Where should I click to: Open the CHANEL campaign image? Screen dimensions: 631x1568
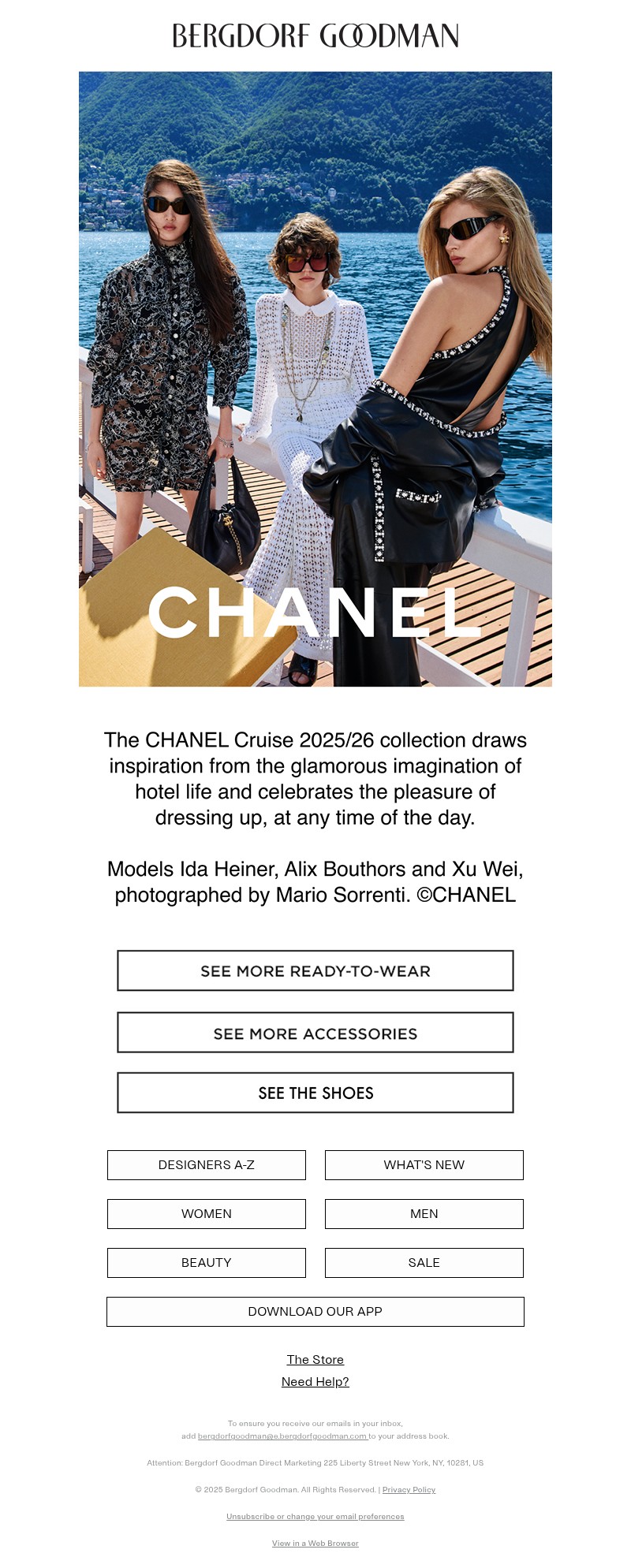tap(315, 378)
